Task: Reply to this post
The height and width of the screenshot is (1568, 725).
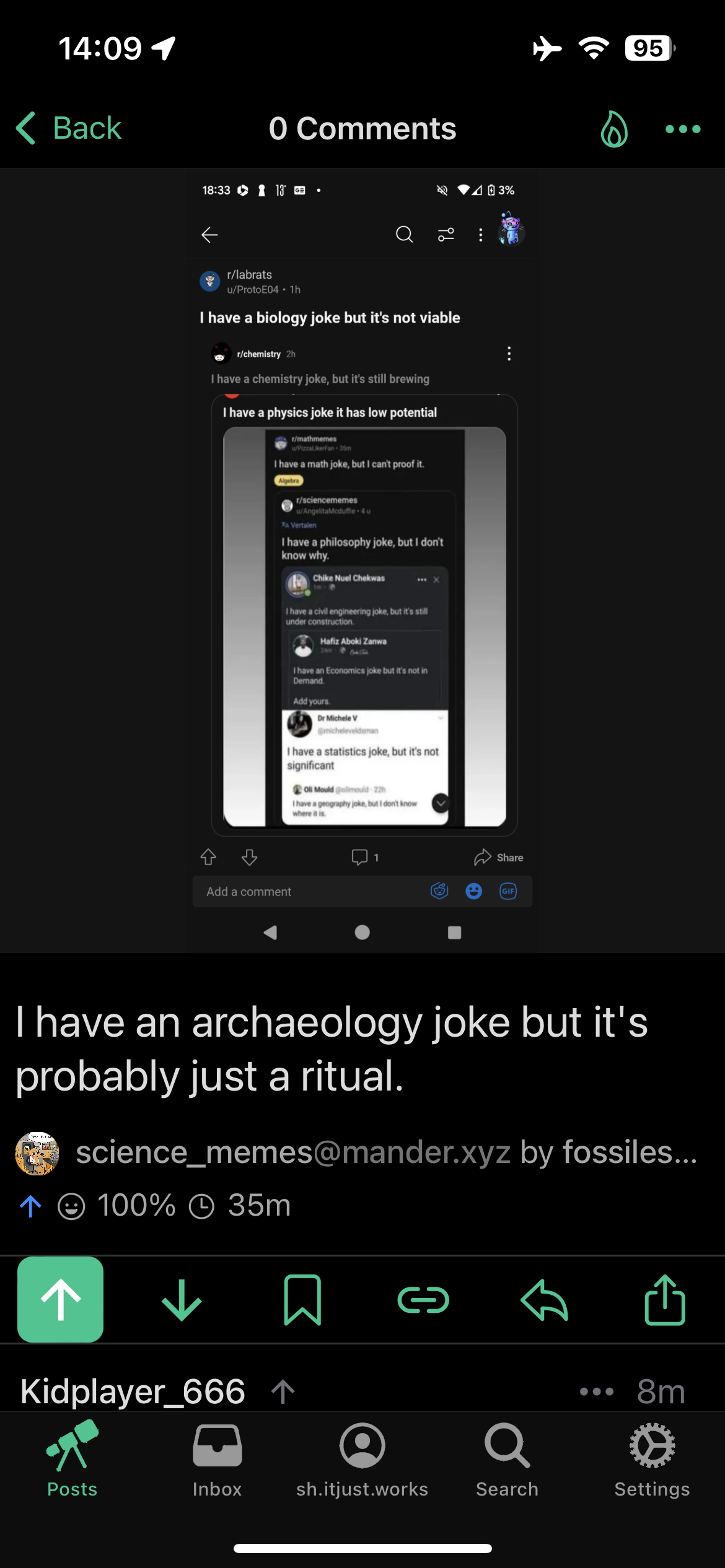Action: tap(544, 1299)
